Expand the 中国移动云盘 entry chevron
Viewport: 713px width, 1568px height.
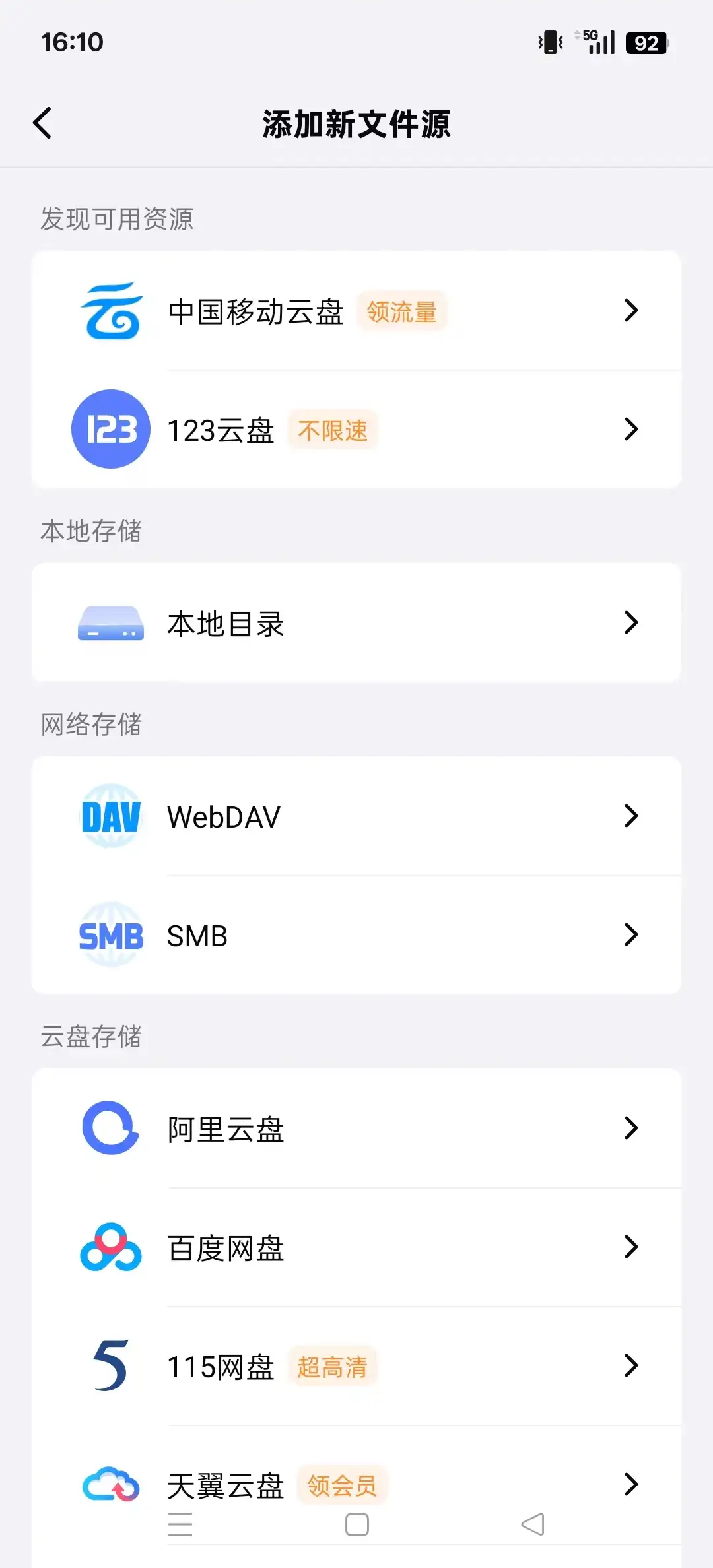pos(632,310)
